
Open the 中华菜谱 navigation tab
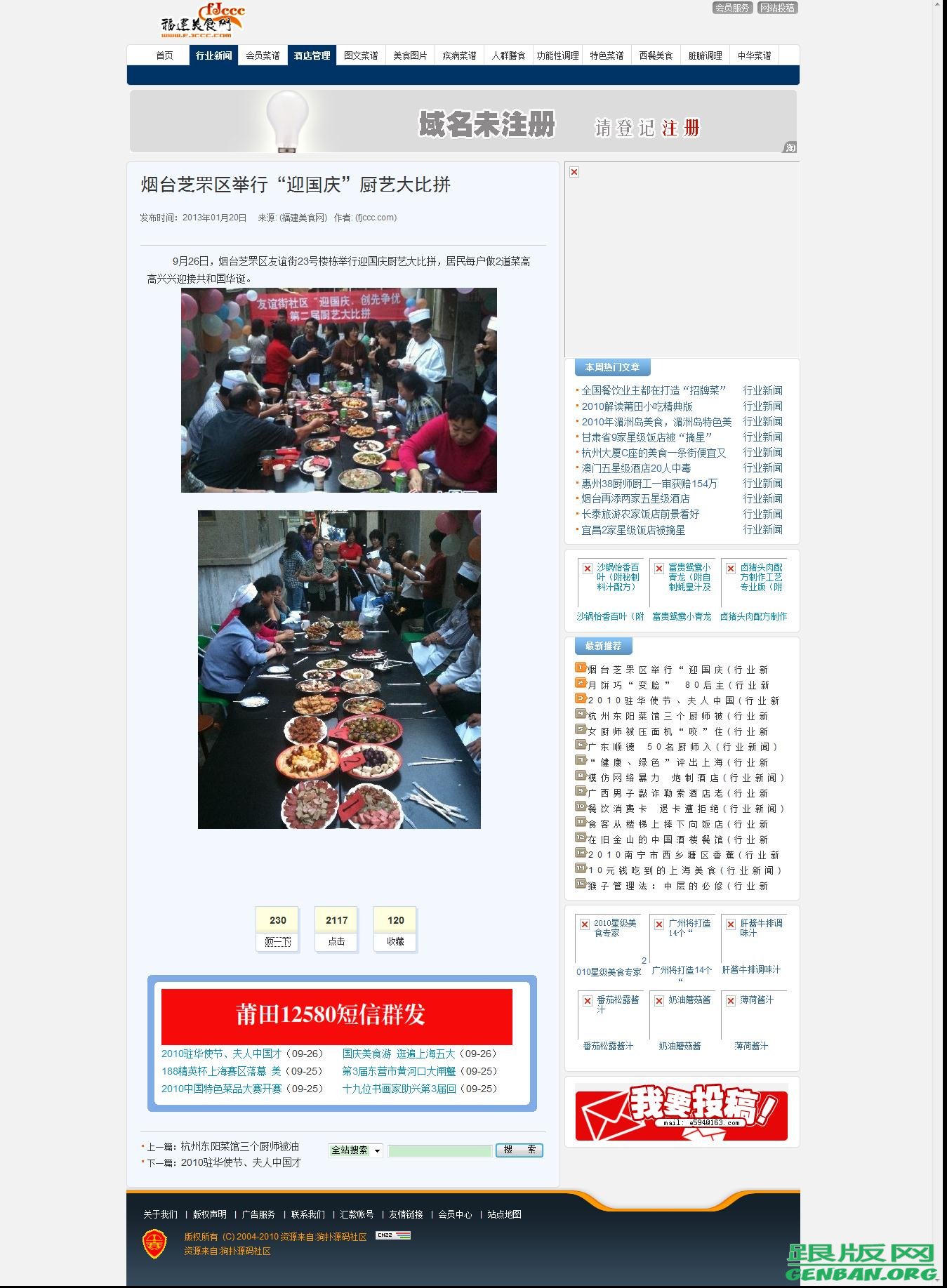pos(753,56)
